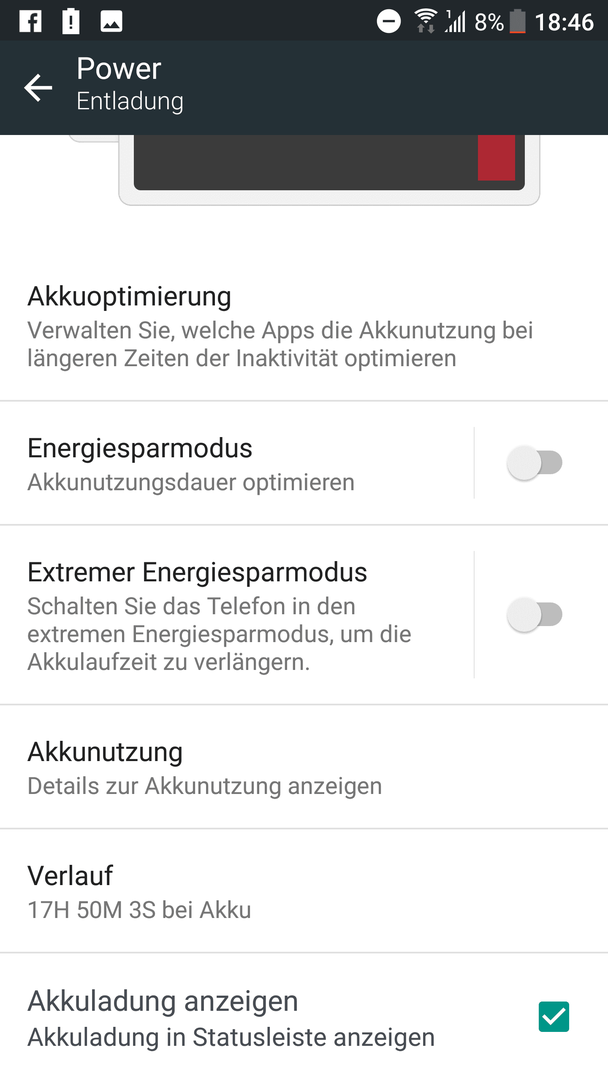This screenshot has height=1080, width=608.
Task: Turn on Extremer Energiesparmodus switch
Action: click(535, 614)
